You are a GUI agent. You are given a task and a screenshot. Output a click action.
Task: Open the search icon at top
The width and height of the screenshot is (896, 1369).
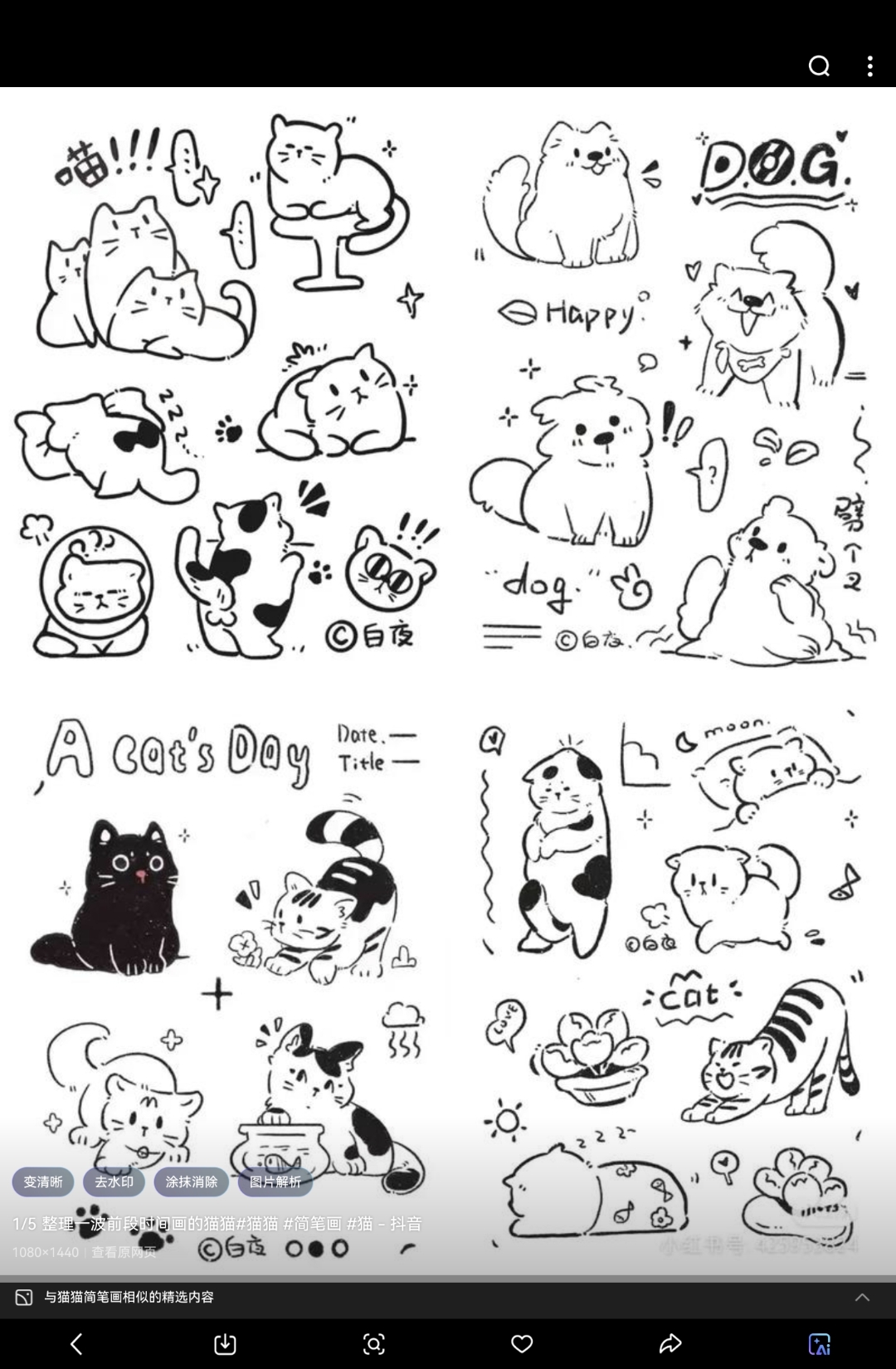(x=819, y=66)
